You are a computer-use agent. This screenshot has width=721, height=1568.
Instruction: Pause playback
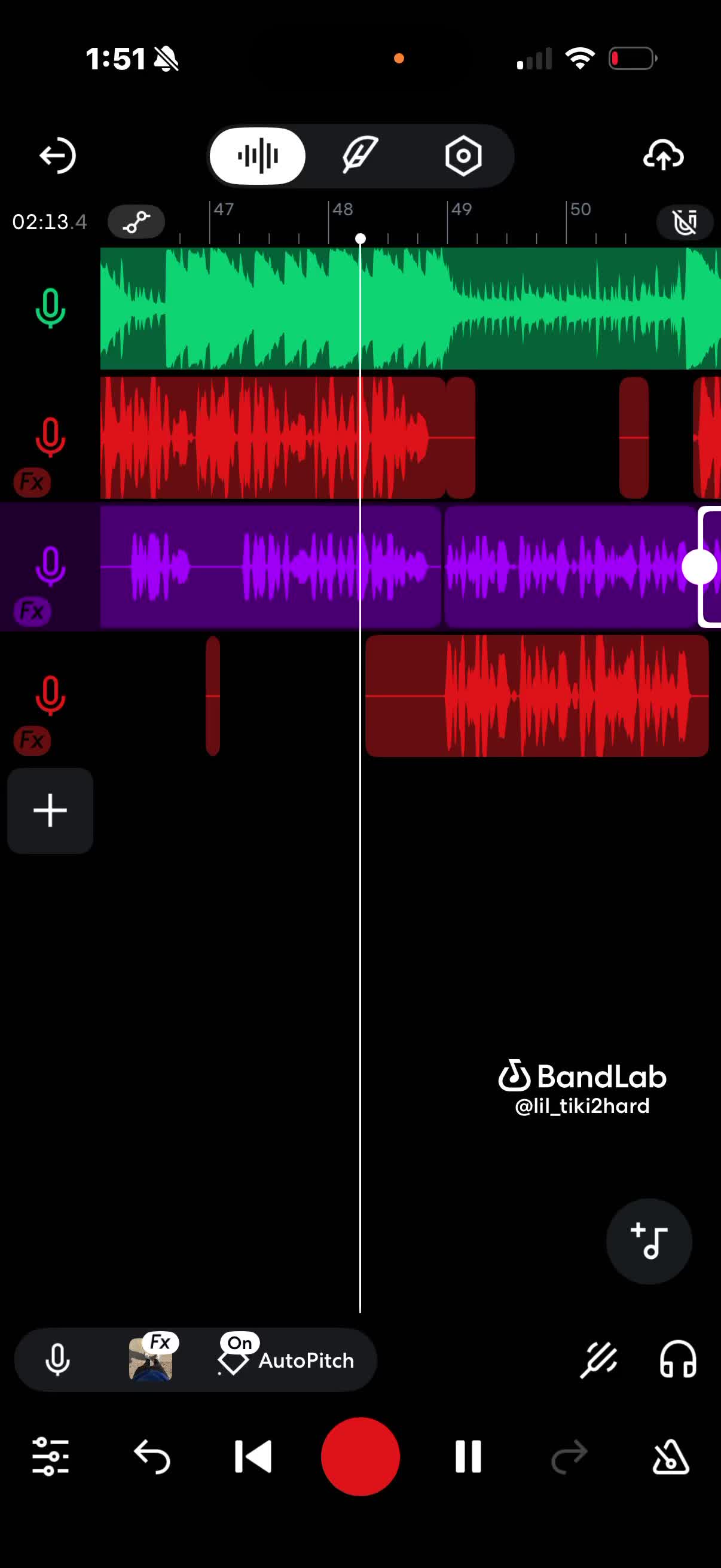468,1456
